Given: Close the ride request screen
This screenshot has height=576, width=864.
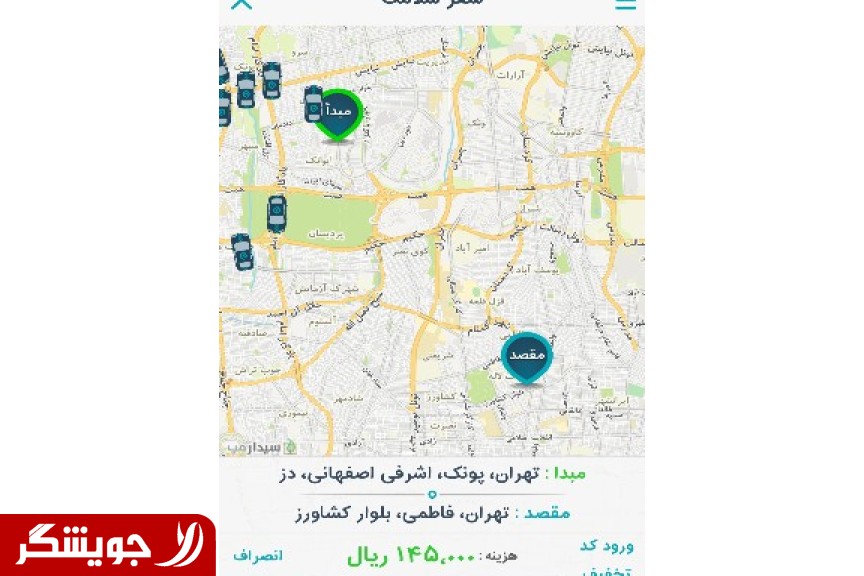Looking at the screenshot, I should (241, 5).
